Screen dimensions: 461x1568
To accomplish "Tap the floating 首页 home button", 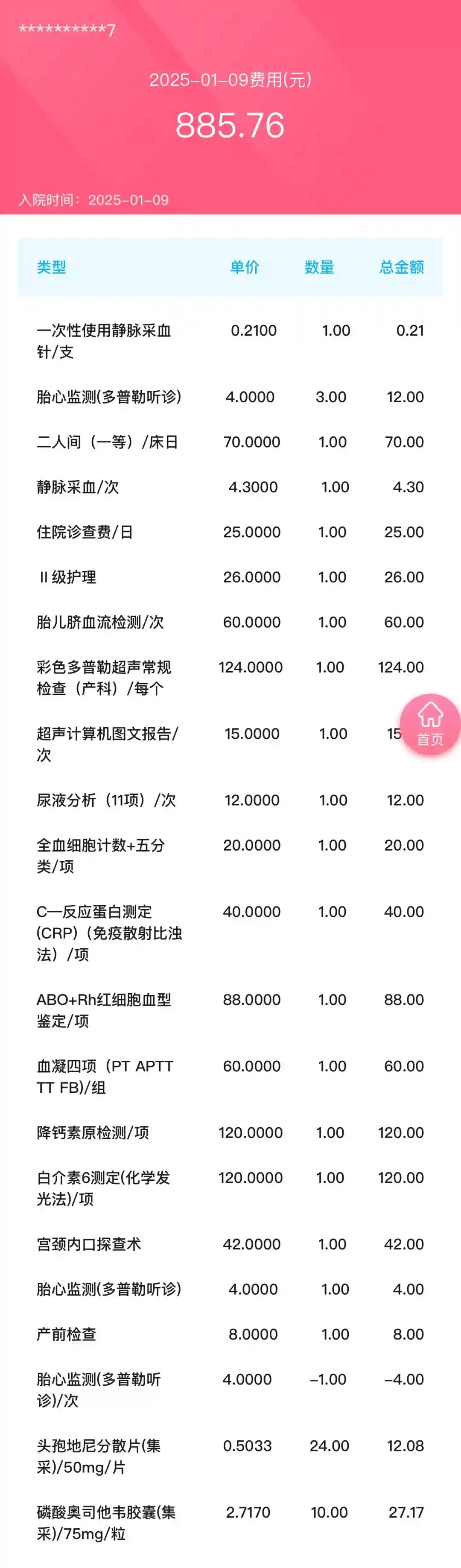I will [x=429, y=724].
